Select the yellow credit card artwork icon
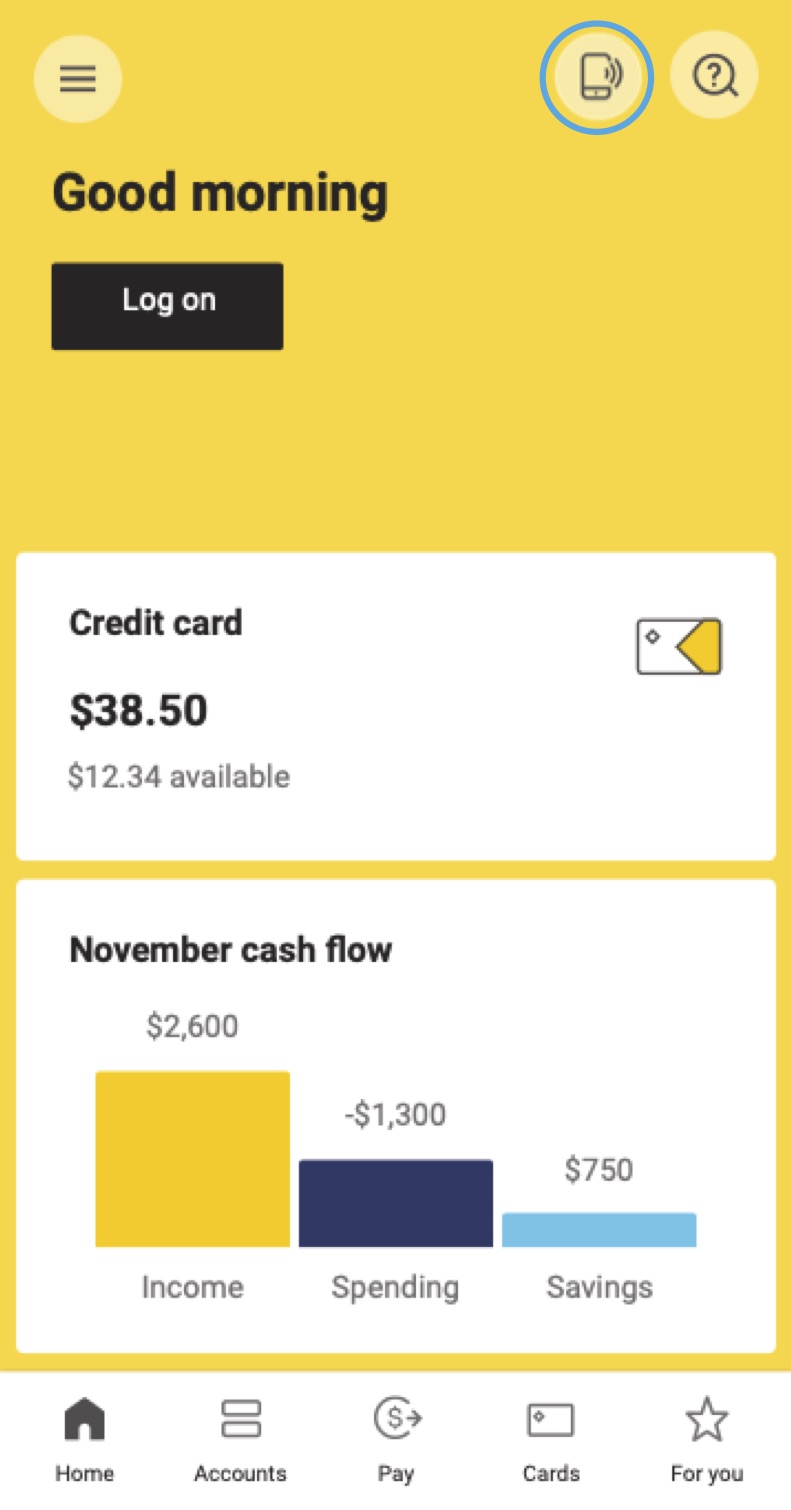The image size is (791, 1510). tap(679, 646)
